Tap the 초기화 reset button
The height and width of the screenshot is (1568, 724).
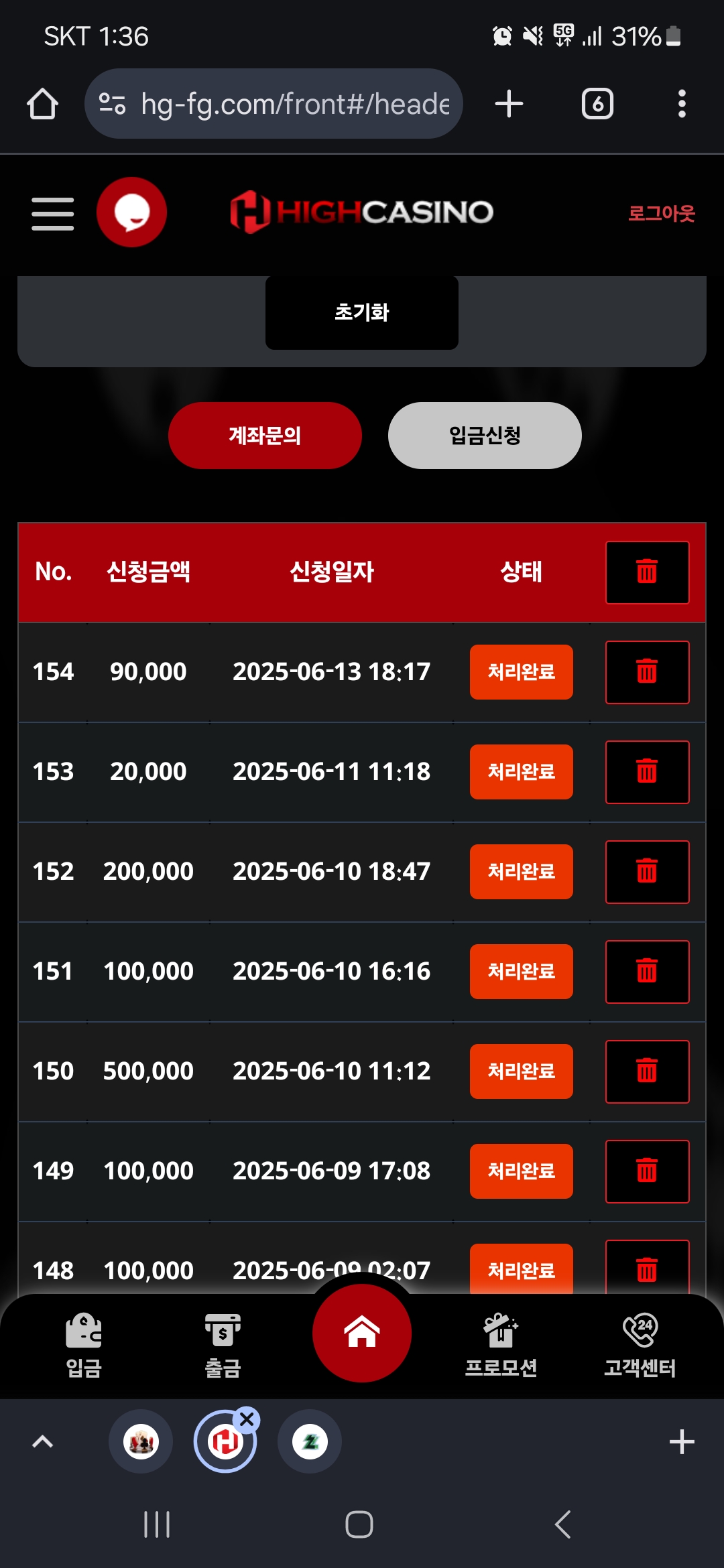point(362,312)
